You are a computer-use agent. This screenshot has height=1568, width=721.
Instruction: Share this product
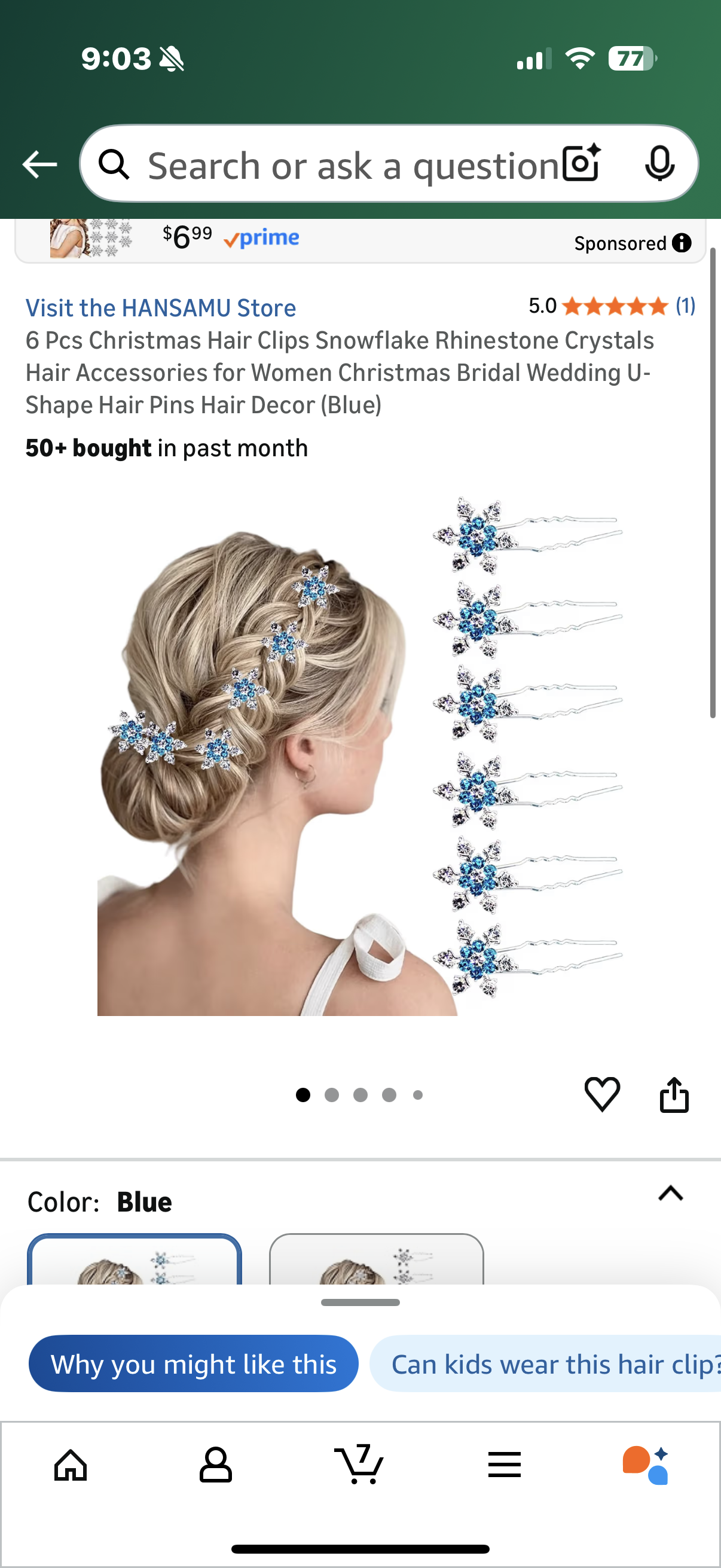coord(674,1094)
